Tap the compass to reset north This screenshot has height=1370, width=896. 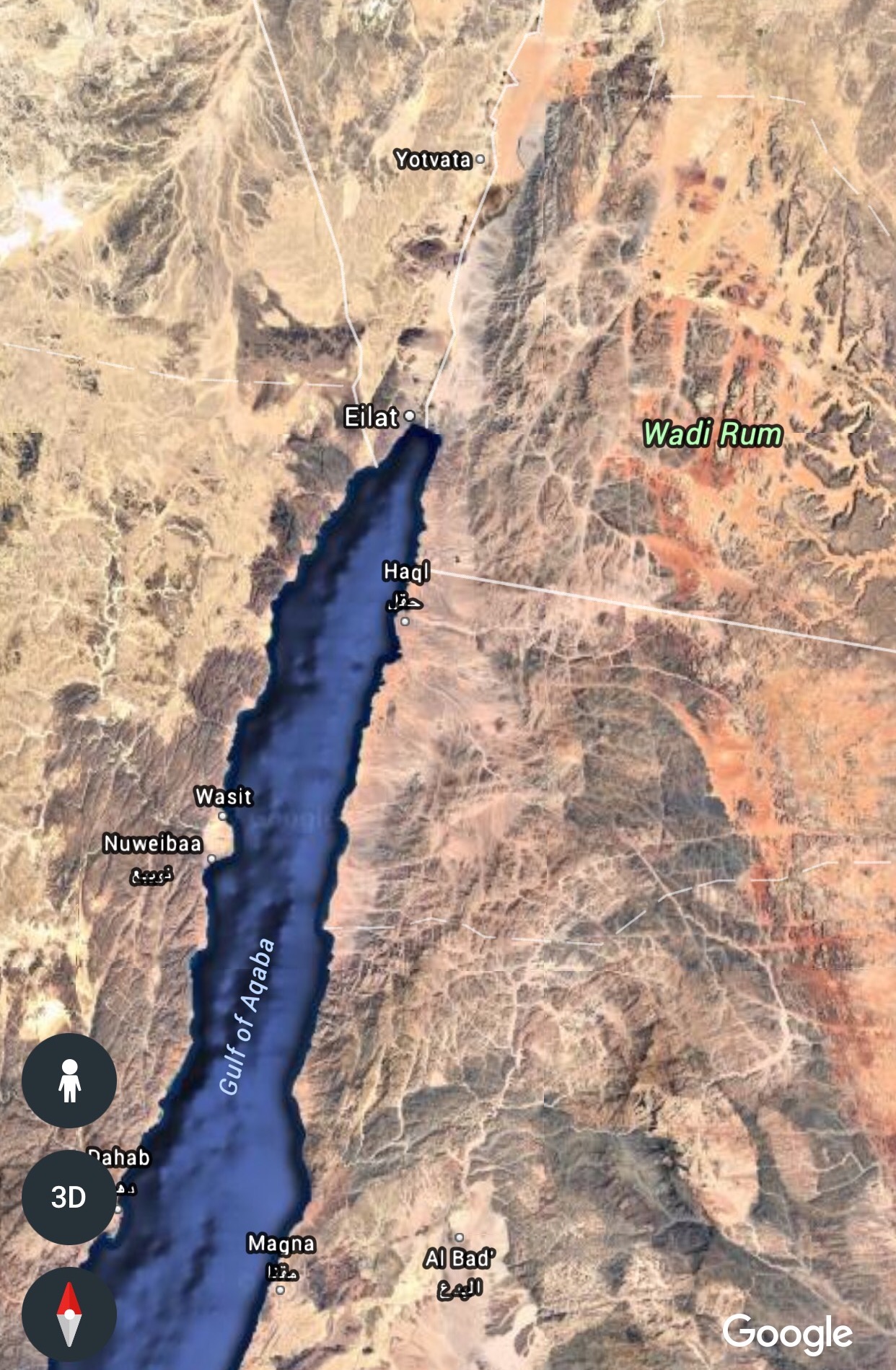click(69, 1314)
